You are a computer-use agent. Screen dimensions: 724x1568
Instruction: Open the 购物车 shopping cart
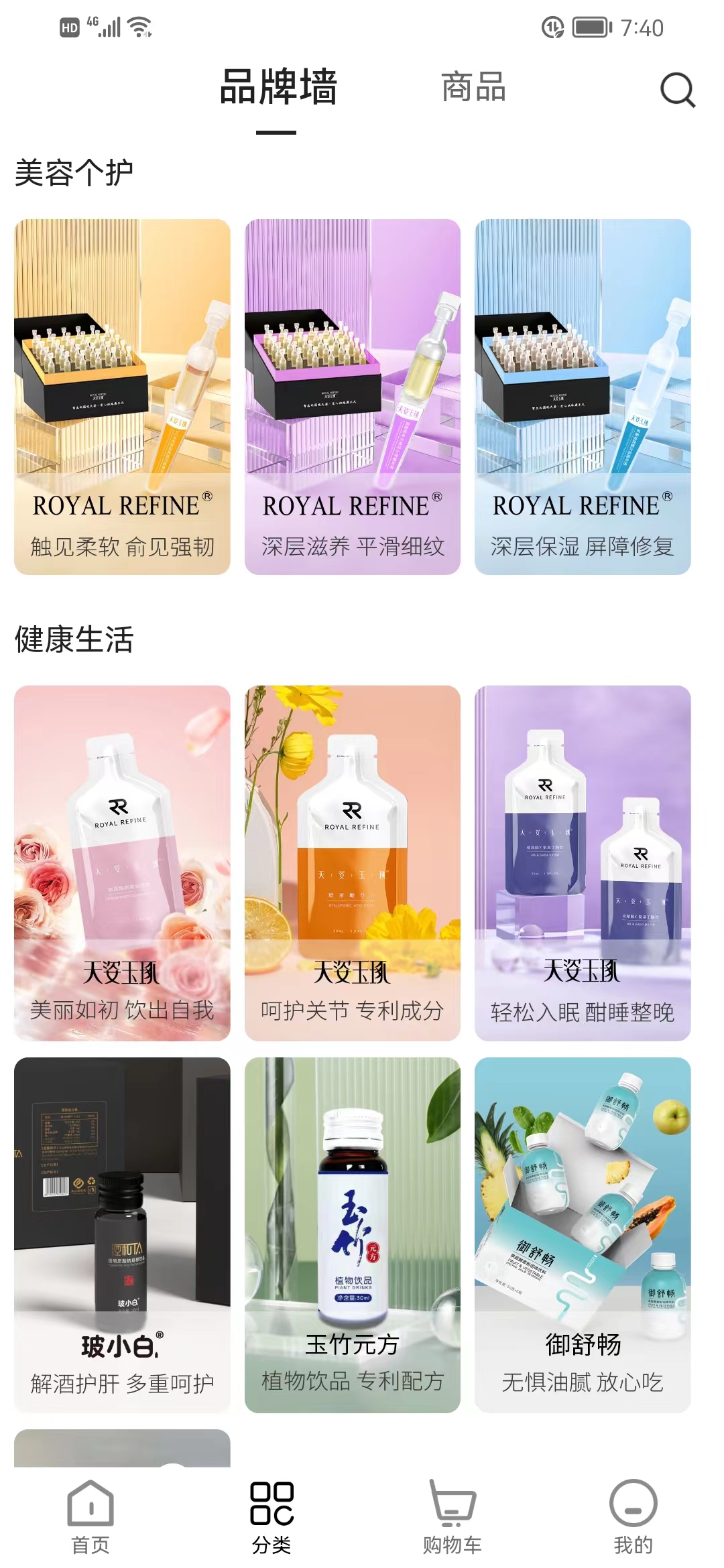click(x=452, y=1517)
